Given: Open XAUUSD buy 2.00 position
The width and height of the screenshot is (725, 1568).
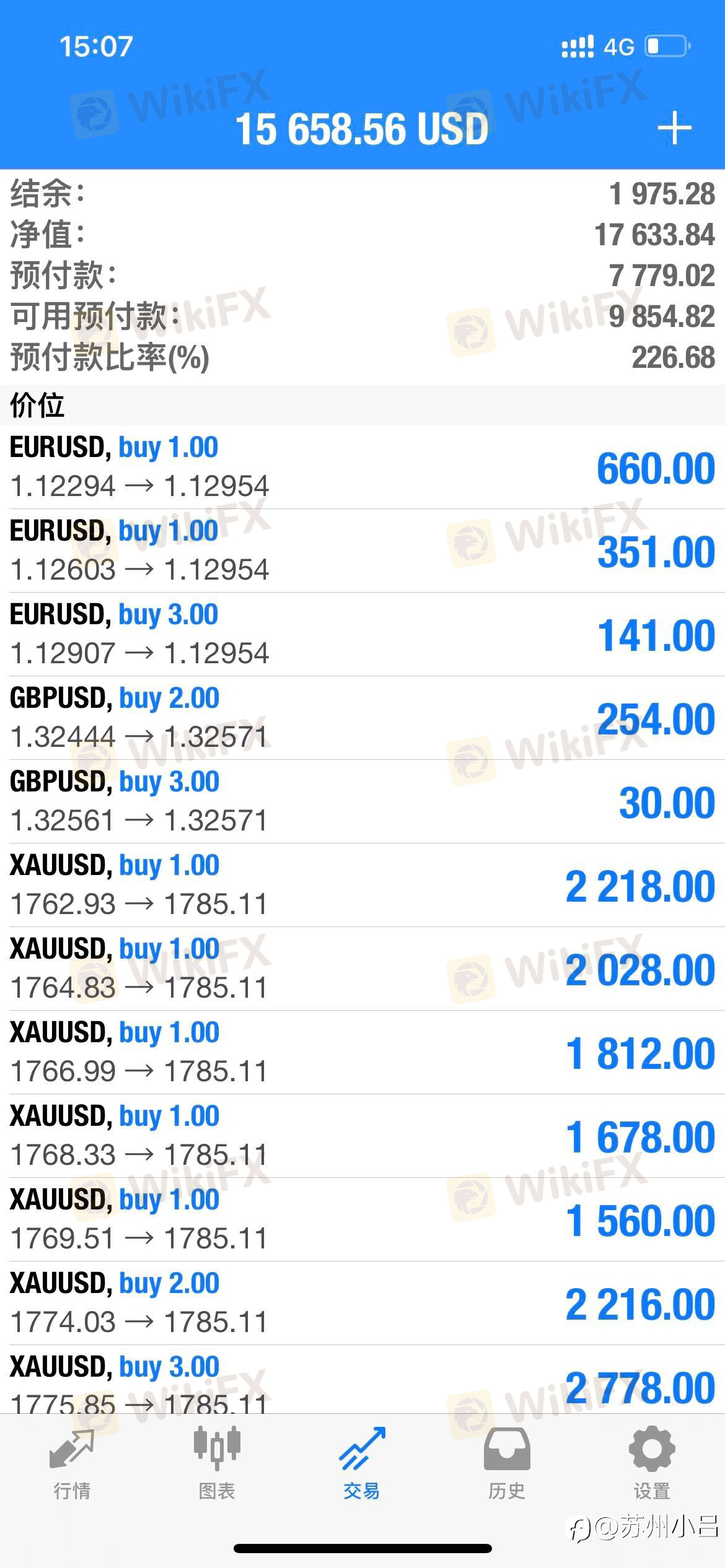Looking at the screenshot, I should 362,1303.
